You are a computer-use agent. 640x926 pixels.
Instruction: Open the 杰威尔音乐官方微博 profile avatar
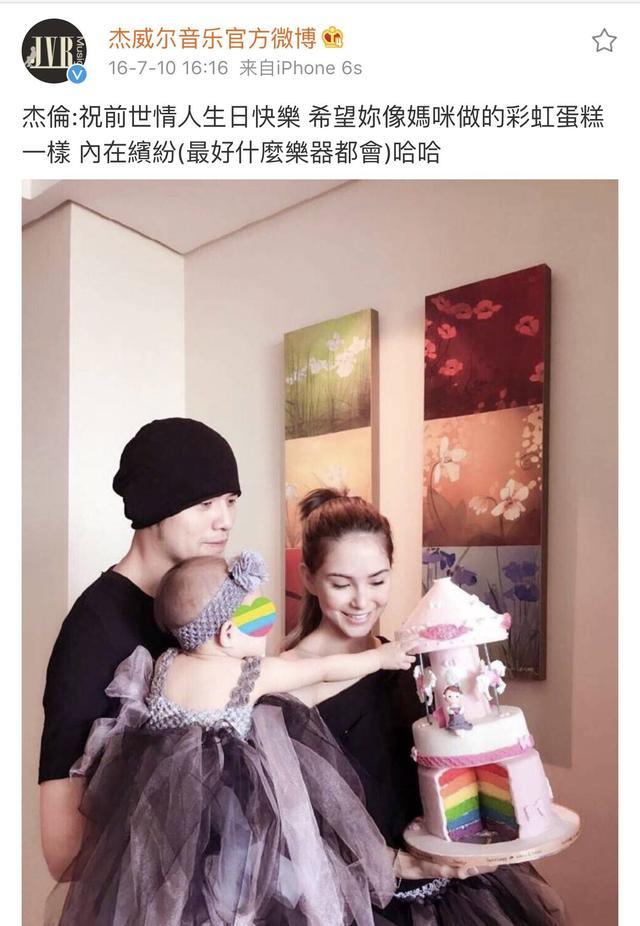[54, 51]
